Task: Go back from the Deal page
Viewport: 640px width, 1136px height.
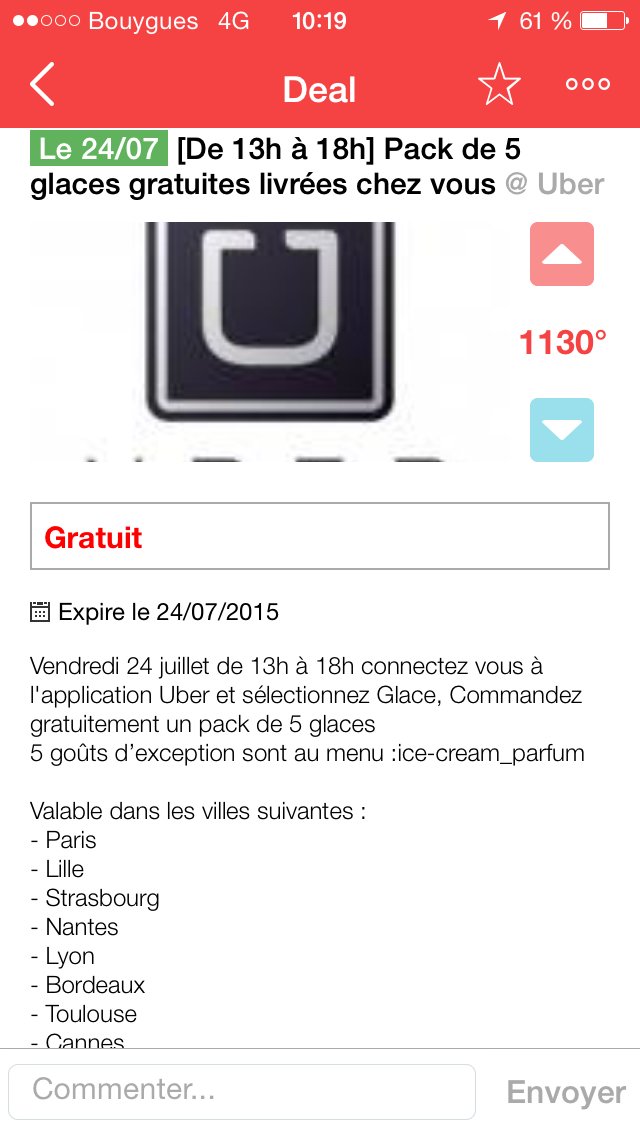Action: (42, 86)
